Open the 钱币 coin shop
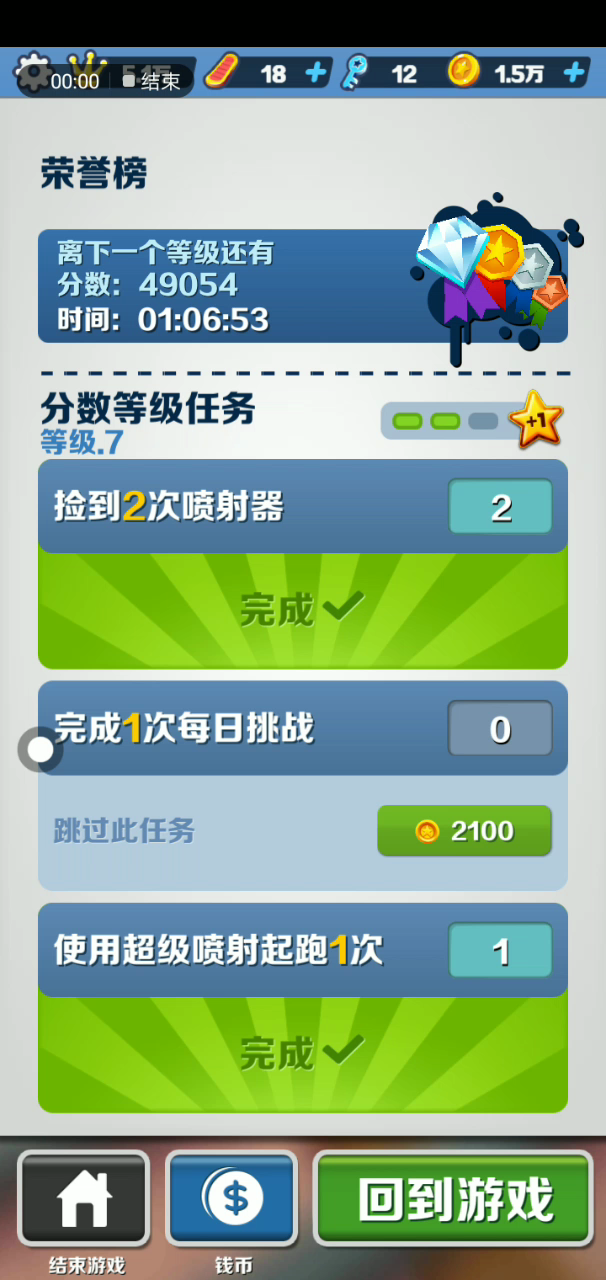Image resolution: width=606 pixels, height=1280 pixels. coord(232,1198)
